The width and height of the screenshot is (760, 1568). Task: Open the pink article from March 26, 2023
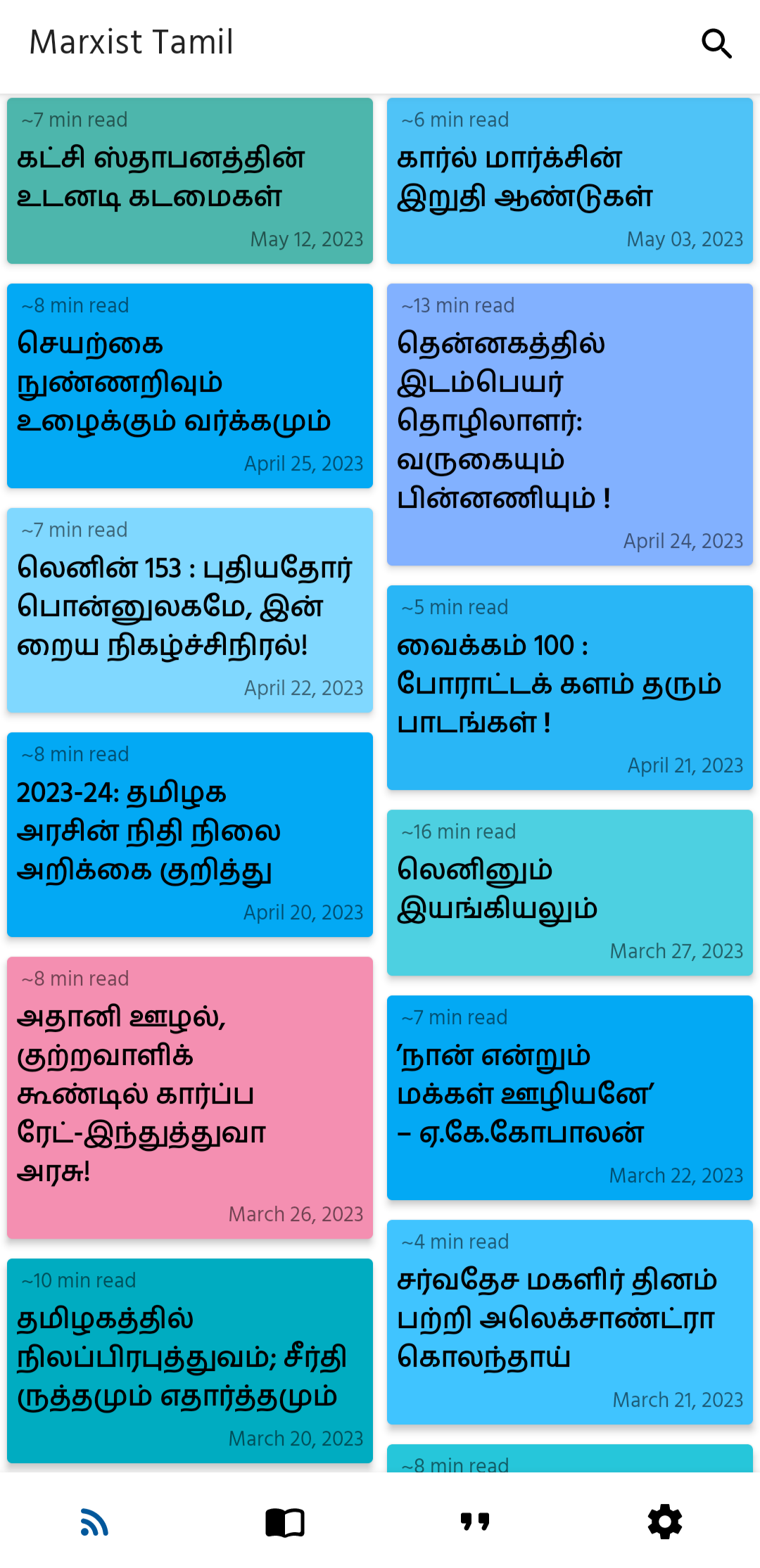pyautogui.click(x=190, y=1097)
